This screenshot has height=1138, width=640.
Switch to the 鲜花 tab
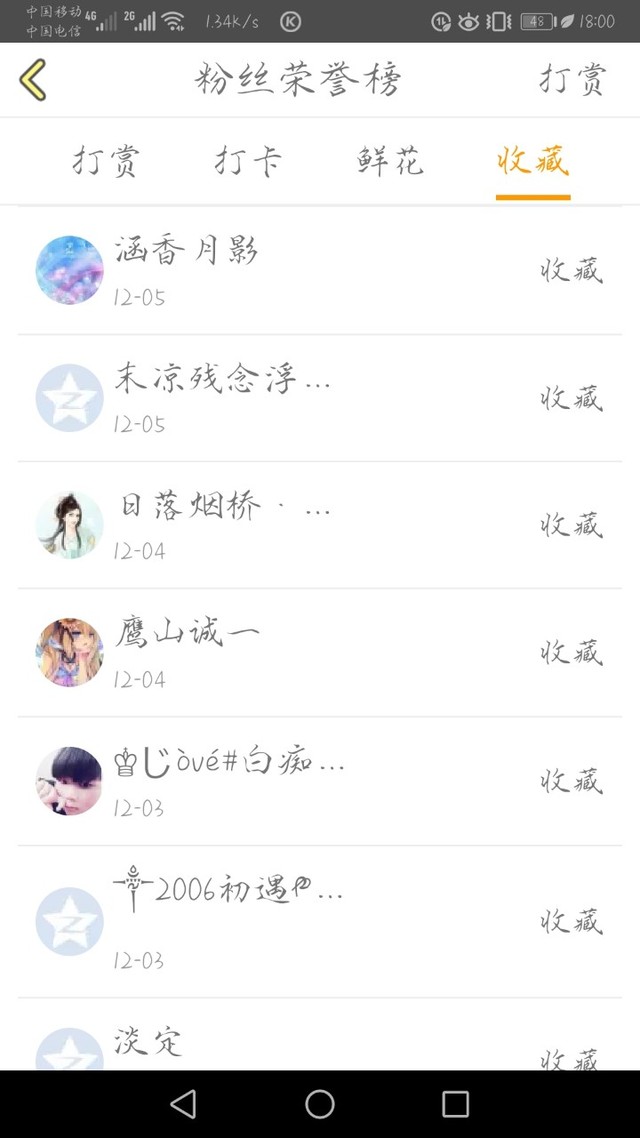[390, 161]
